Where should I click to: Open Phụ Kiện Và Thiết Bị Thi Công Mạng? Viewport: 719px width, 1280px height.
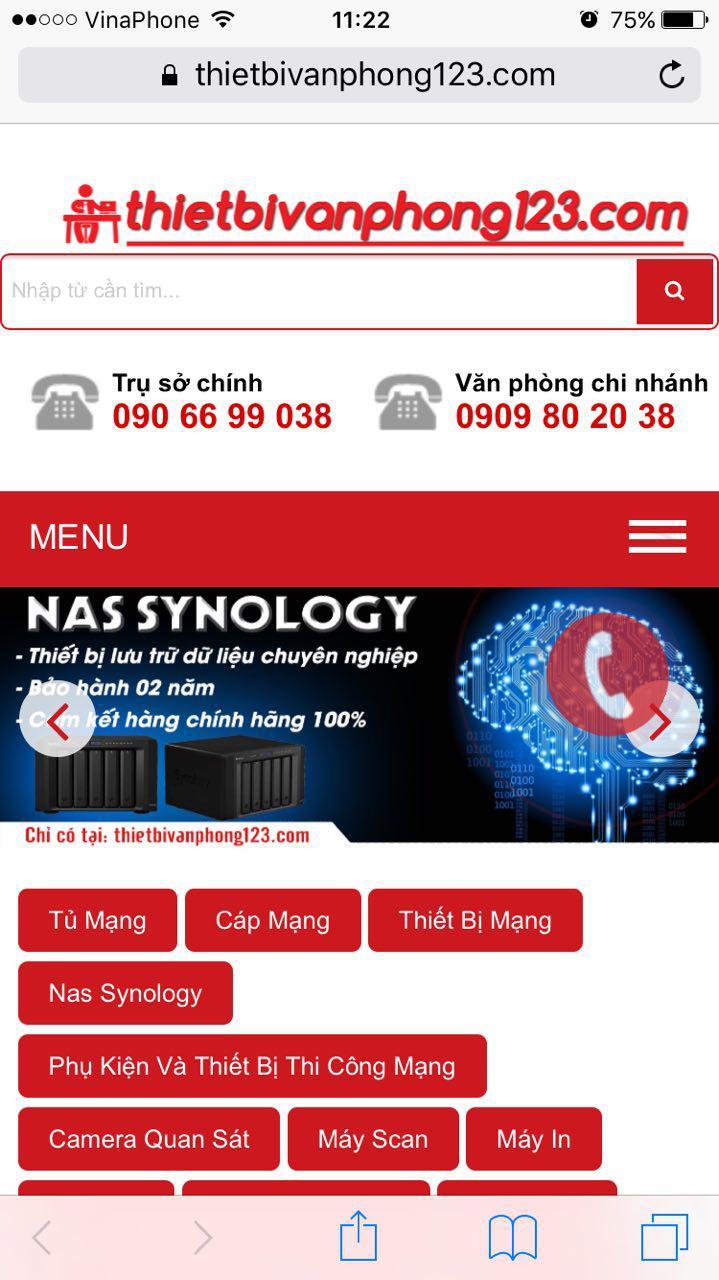(x=252, y=1066)
